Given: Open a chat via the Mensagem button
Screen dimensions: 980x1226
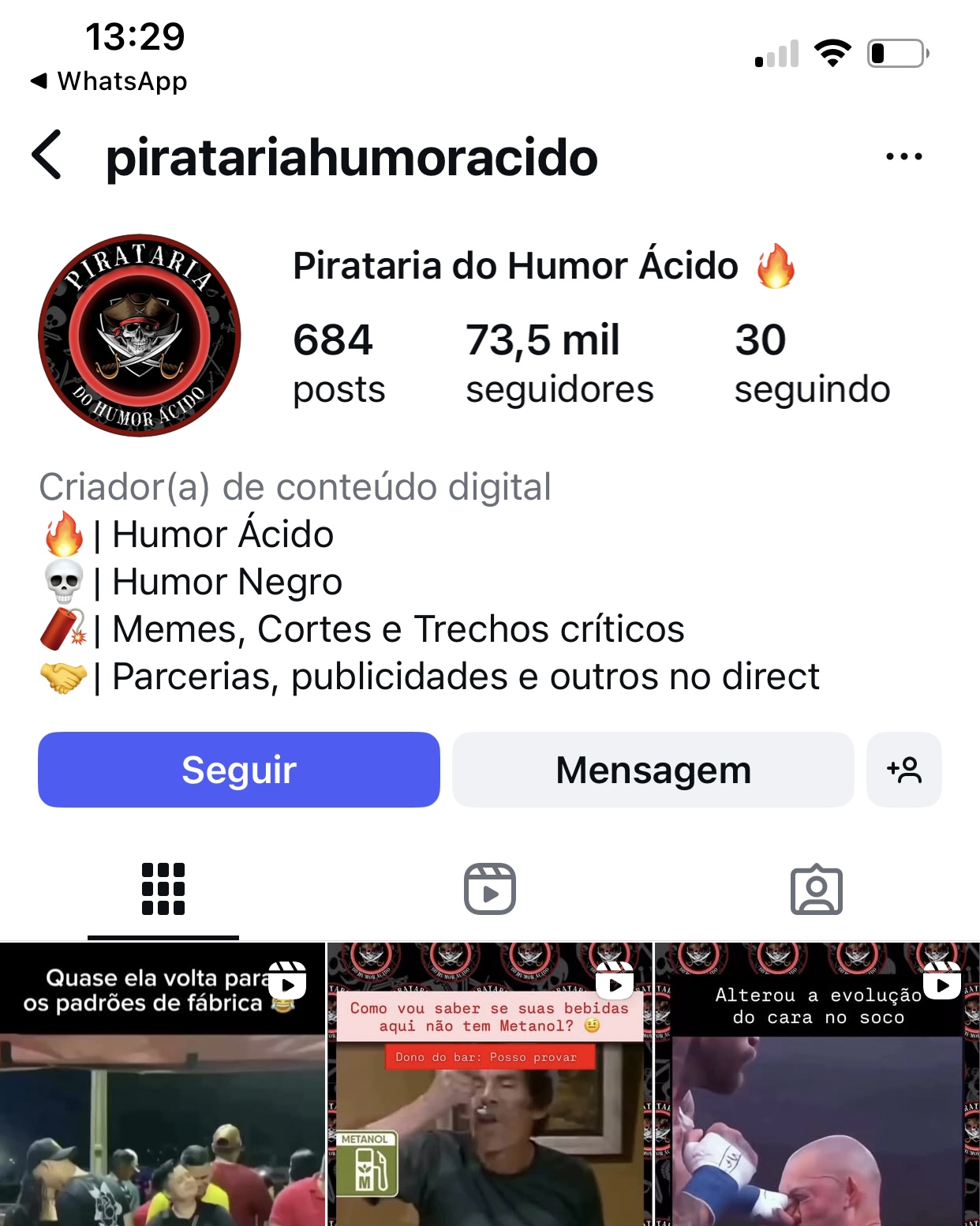Looking at the screenshot, I should [x=653, y=770].
